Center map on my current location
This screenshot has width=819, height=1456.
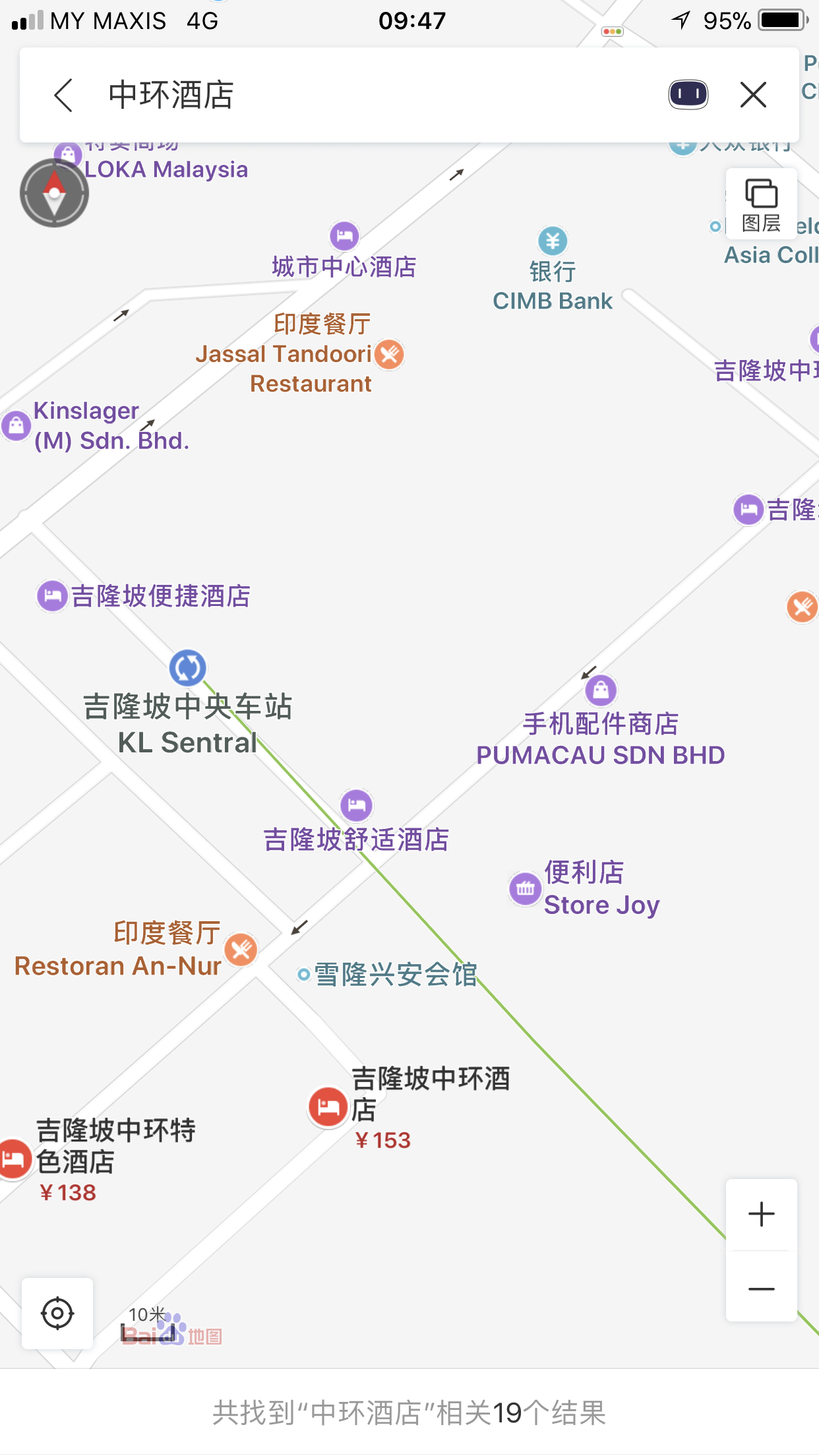tap(57, 1313)
